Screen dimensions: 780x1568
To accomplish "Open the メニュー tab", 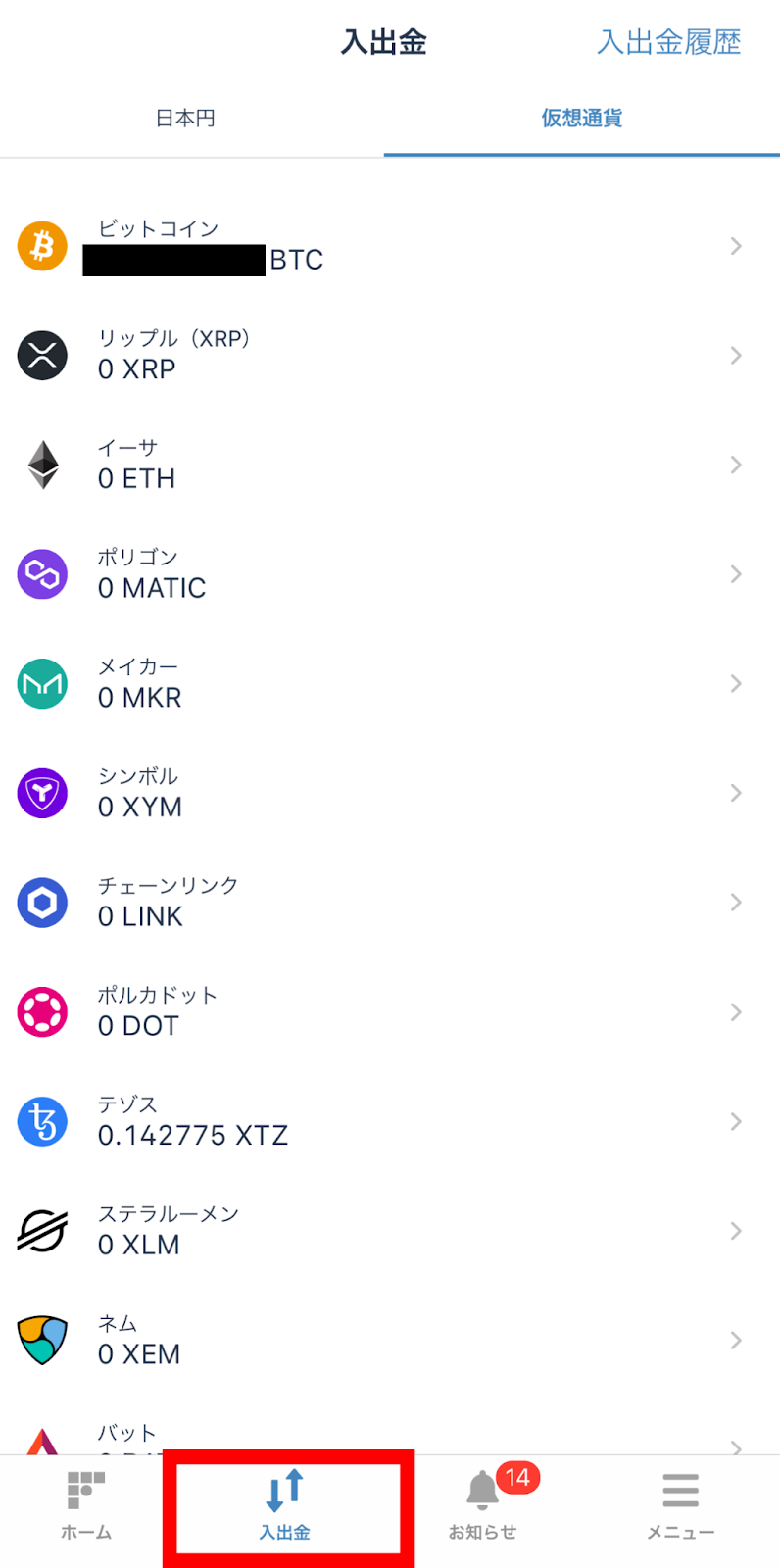I will [x=681, y=1505].
